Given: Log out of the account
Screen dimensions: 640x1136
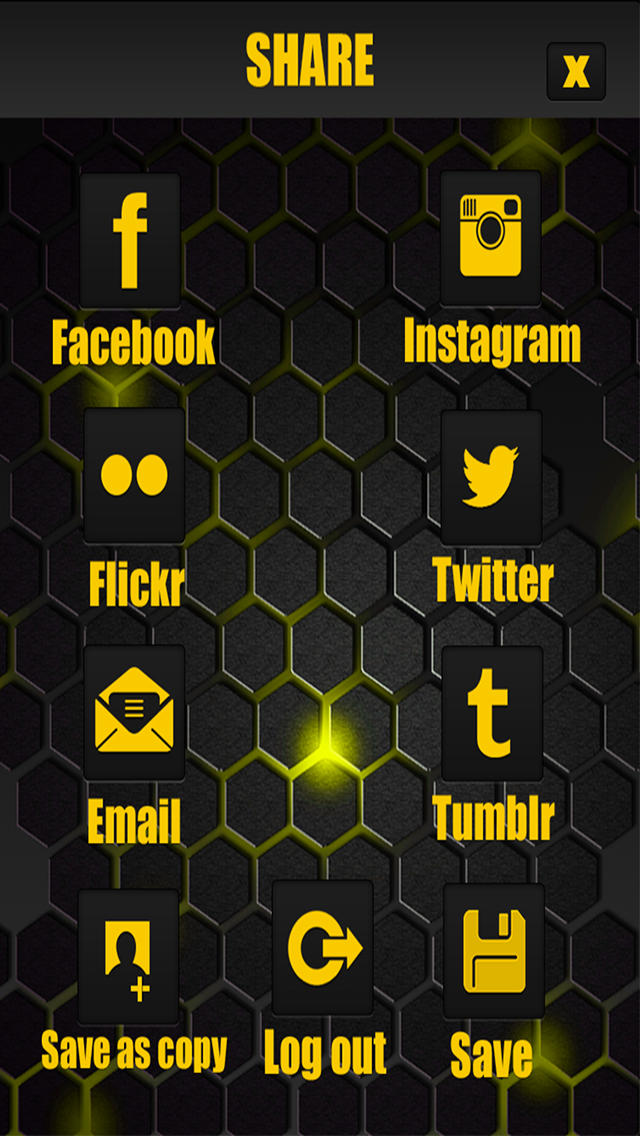Looking at the screenshot, I should [x=323, y=948].
